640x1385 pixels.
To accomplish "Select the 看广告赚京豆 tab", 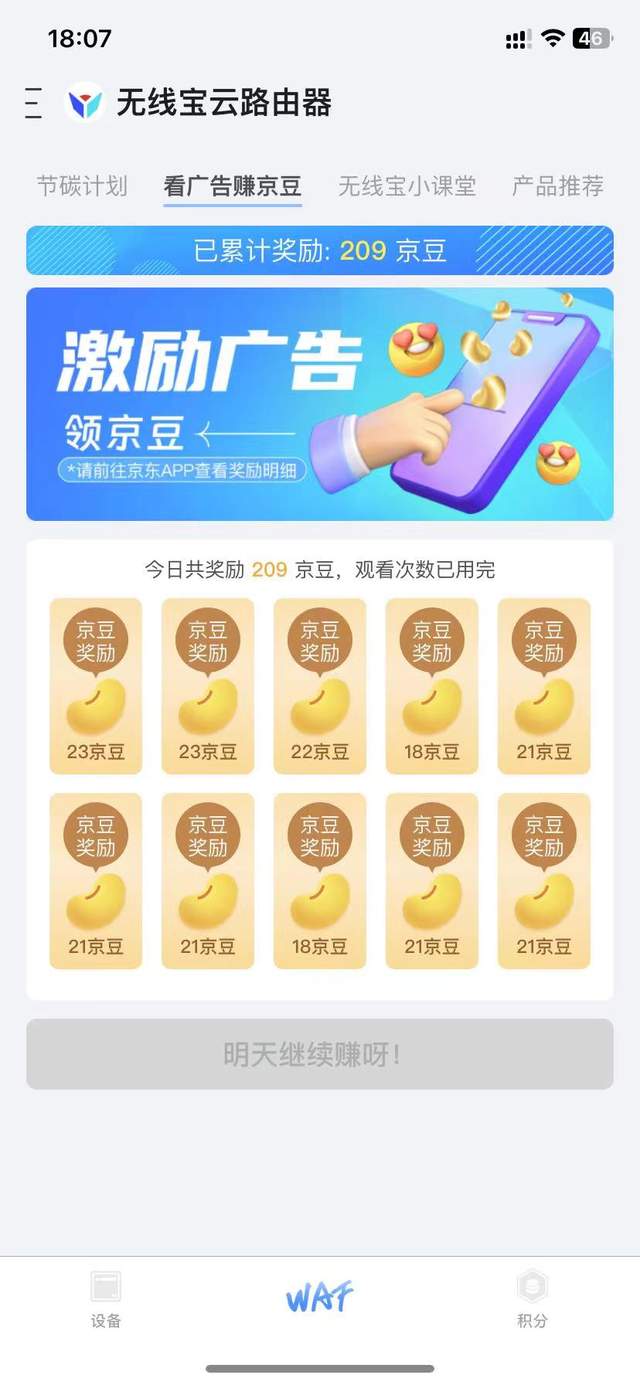I will coord(232,186).
